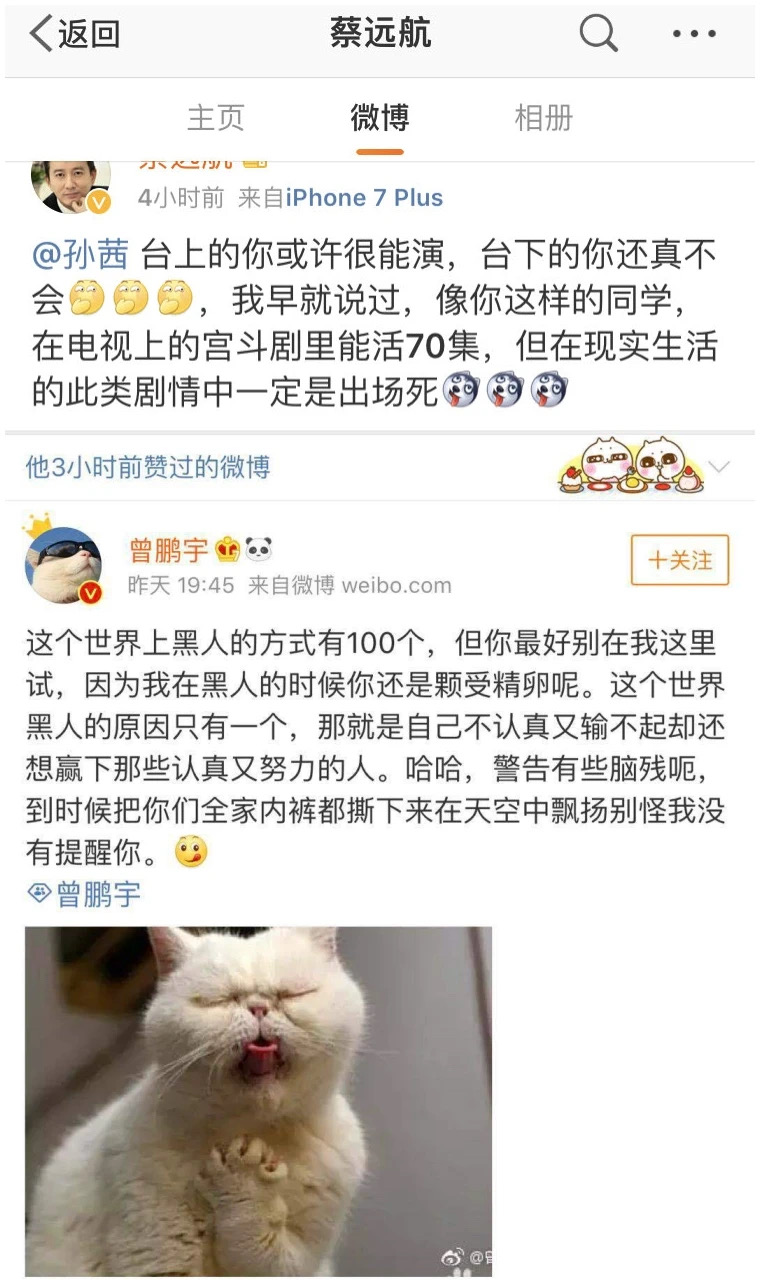Follow 曾鹏宇 with the 十关注 button
The height and width of the screenshot is (1284, 760).
(x=679, y=560)
